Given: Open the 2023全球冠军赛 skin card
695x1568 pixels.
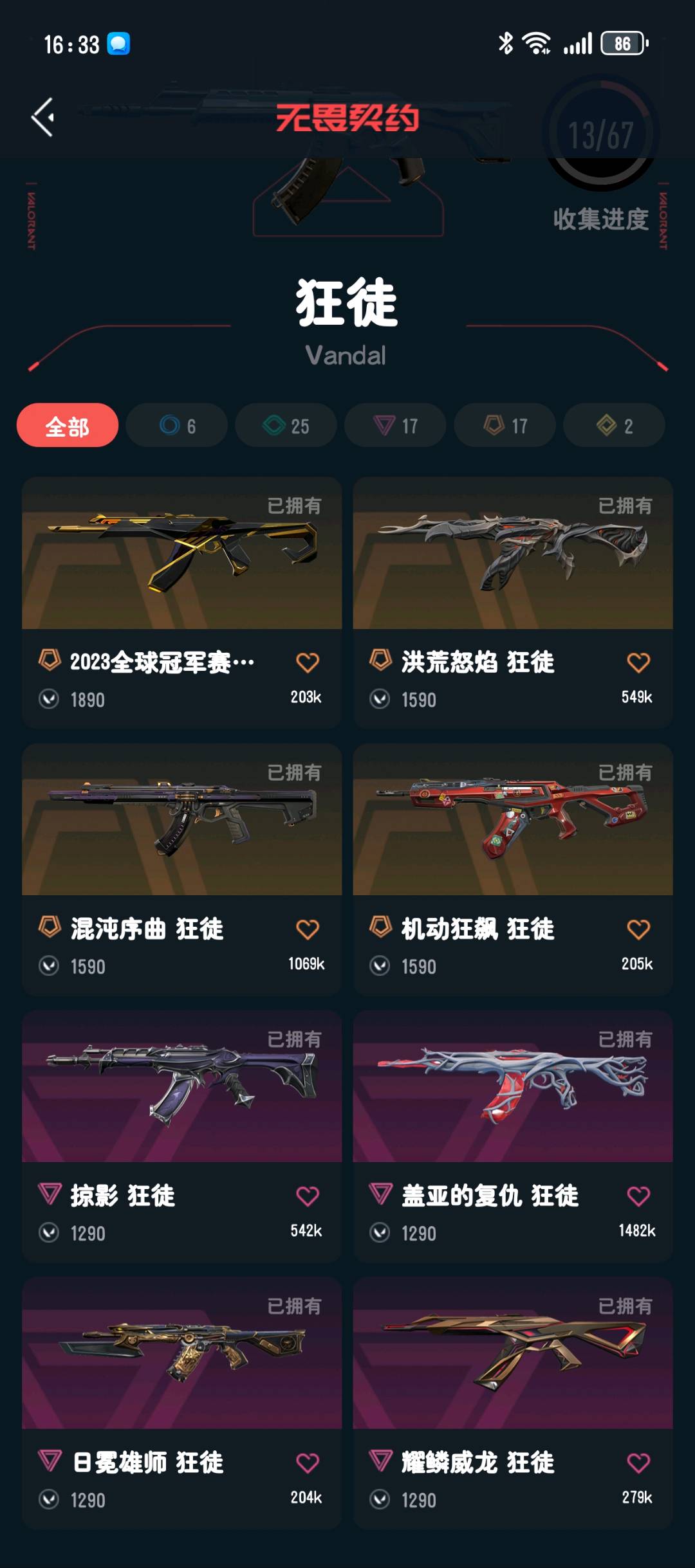Looking at the screenshot, I should (x=182, y=602).
